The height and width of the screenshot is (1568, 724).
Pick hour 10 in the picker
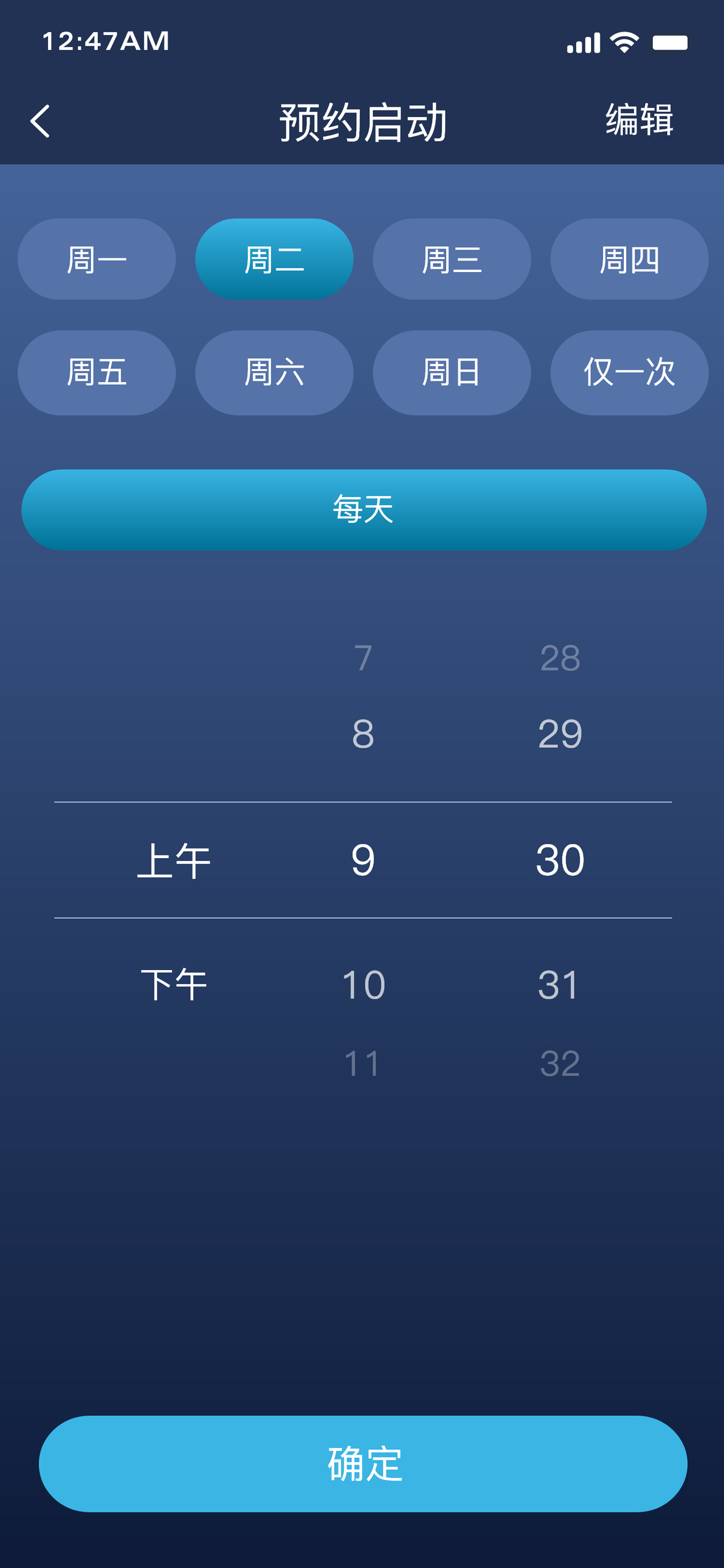(364, 984)
